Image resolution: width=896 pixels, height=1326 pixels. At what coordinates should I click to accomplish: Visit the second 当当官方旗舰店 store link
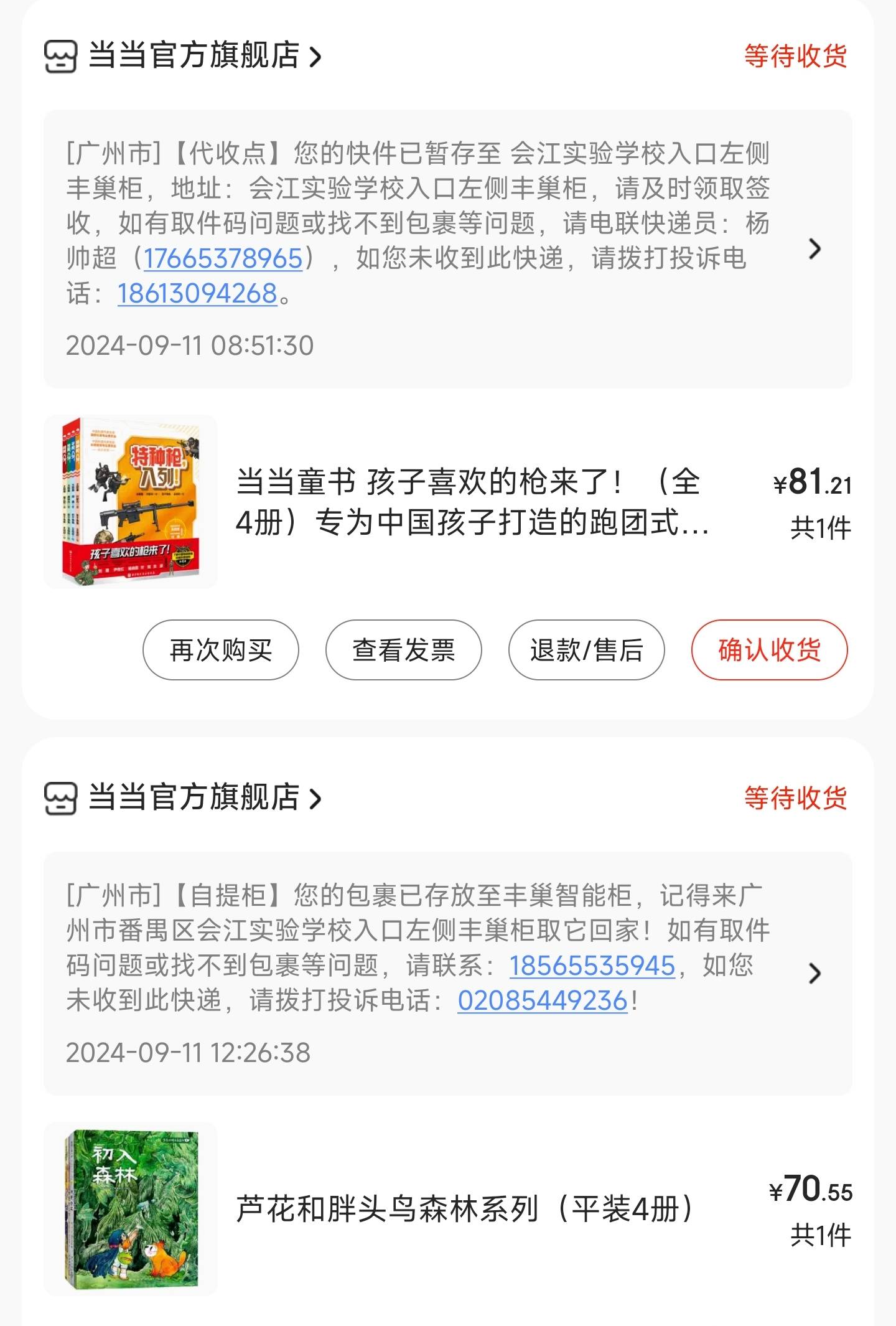coord(194,797)
